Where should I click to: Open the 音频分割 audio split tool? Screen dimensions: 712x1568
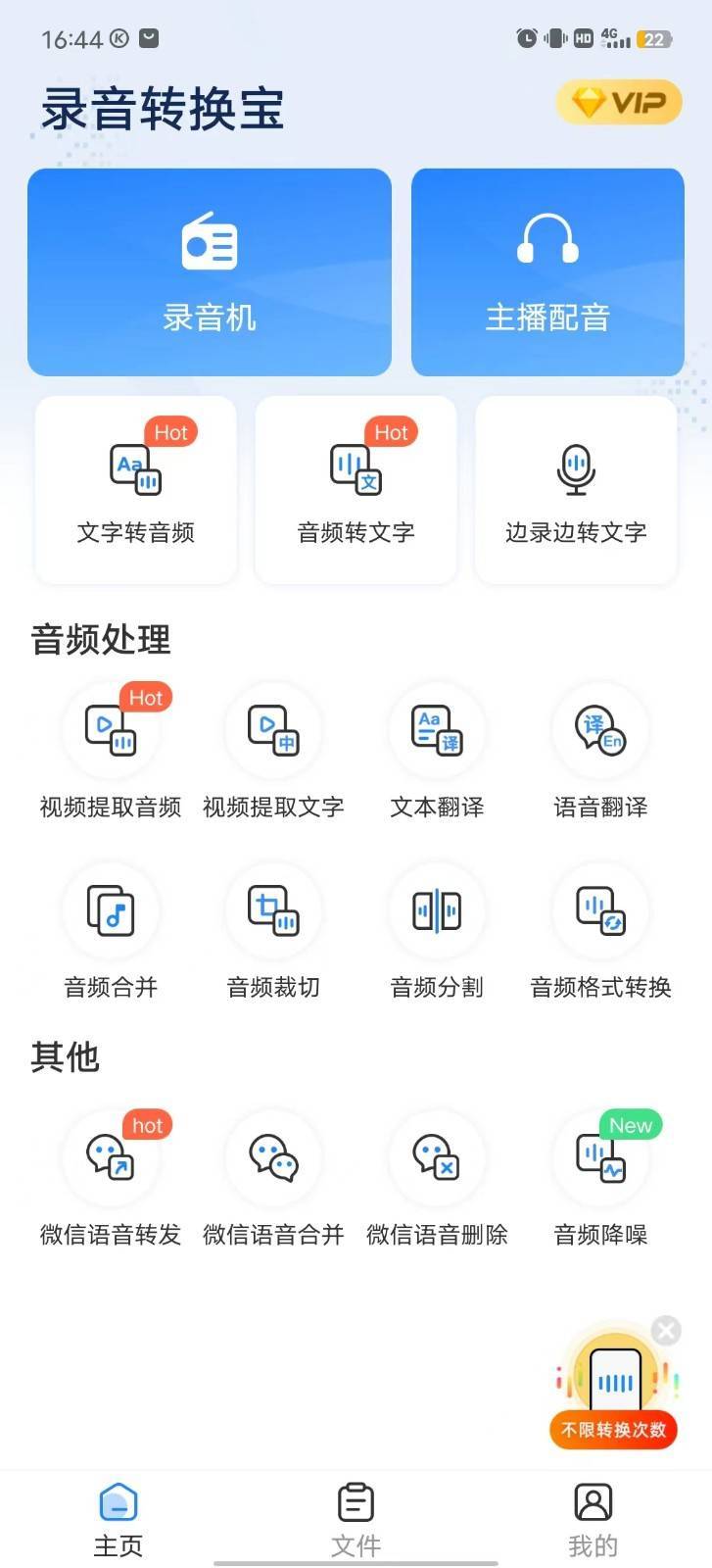click(x=436, y=929)
